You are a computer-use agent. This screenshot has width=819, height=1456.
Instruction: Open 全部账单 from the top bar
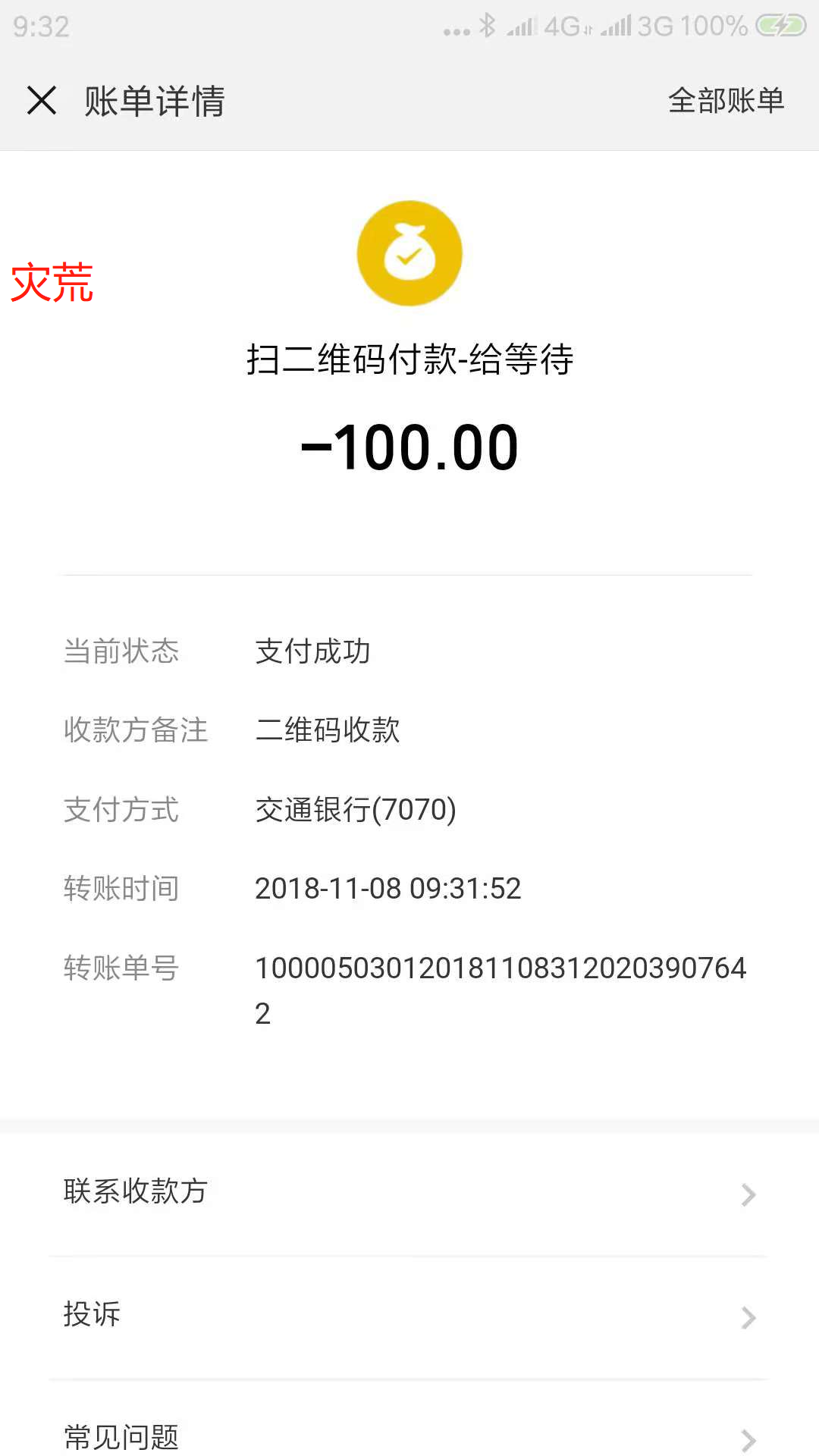pyautogui.click(x=726, y=100)
